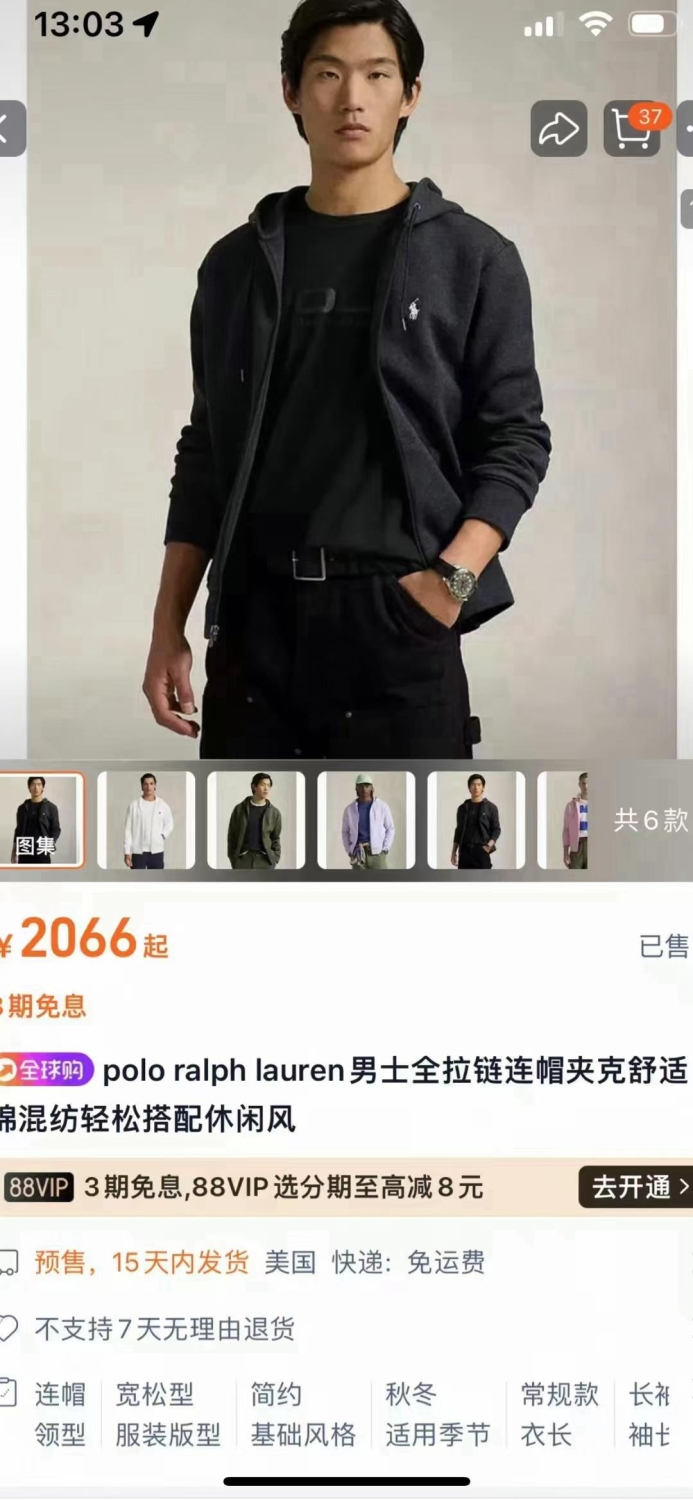This screenshot has width=693, height=1500.
Task: Select the fifth dark hoodie thumbnail
Action: coord(476,820)
